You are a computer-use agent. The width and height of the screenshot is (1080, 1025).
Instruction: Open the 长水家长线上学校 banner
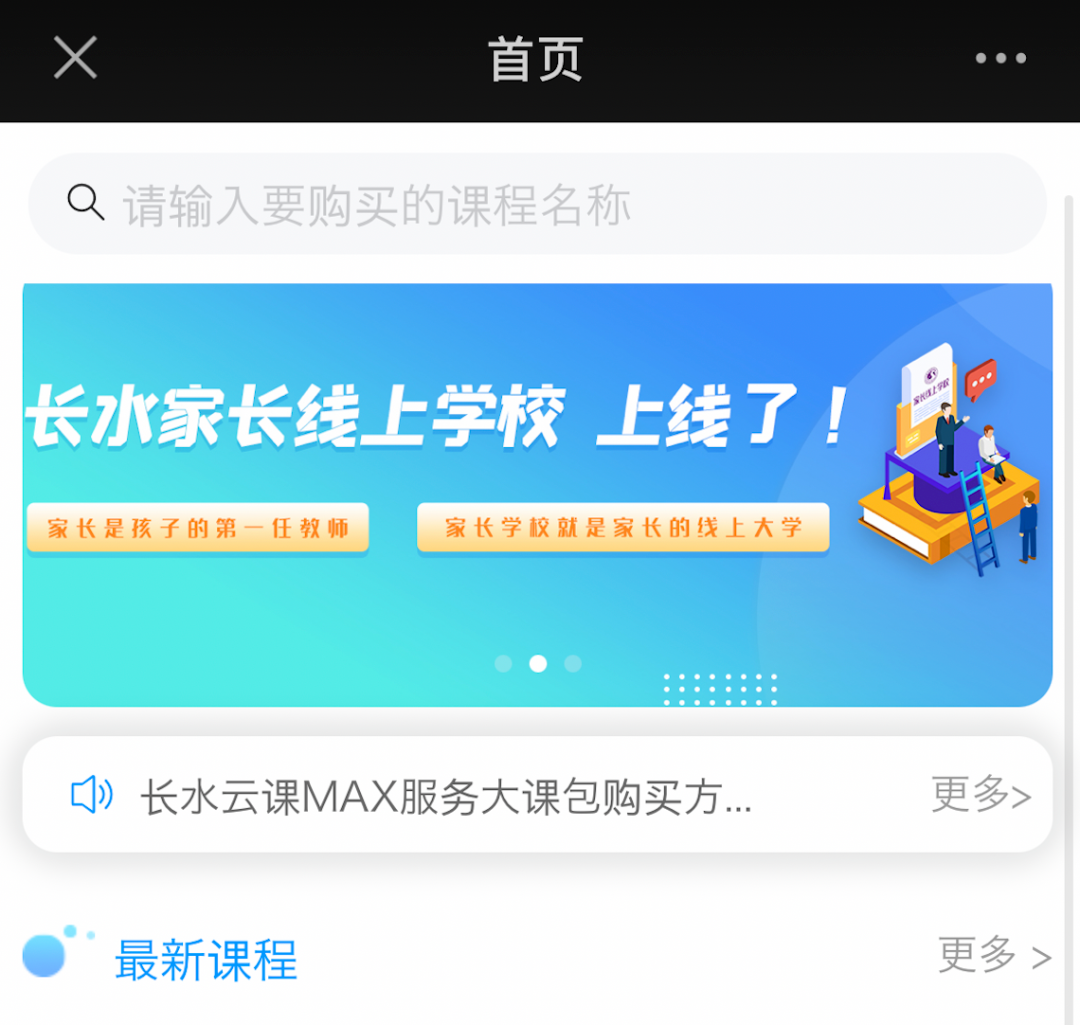click(x=537, y=494)
